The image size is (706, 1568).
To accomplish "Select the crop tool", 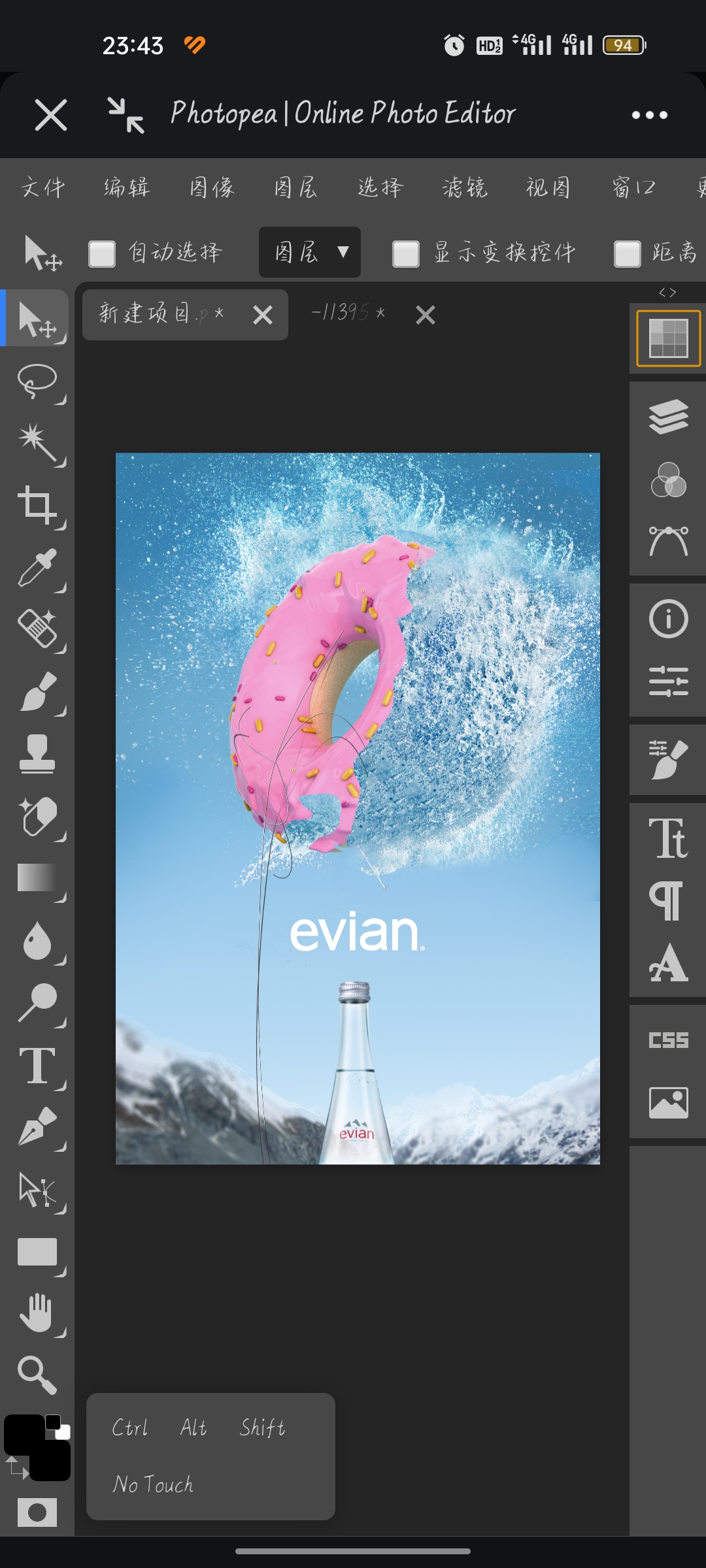I will point(37,505).
